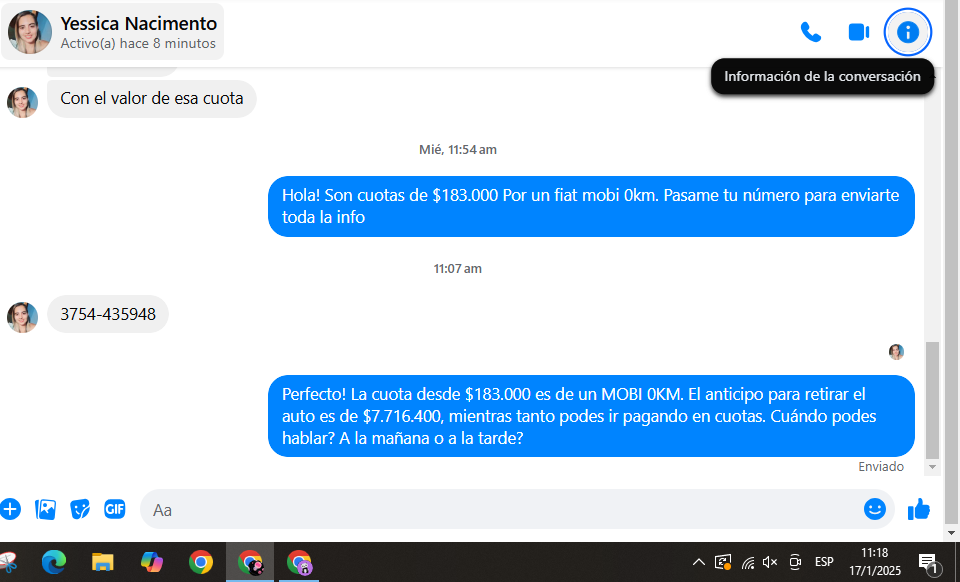Open Yessica Nacimento's profile header

pos(115,32)
